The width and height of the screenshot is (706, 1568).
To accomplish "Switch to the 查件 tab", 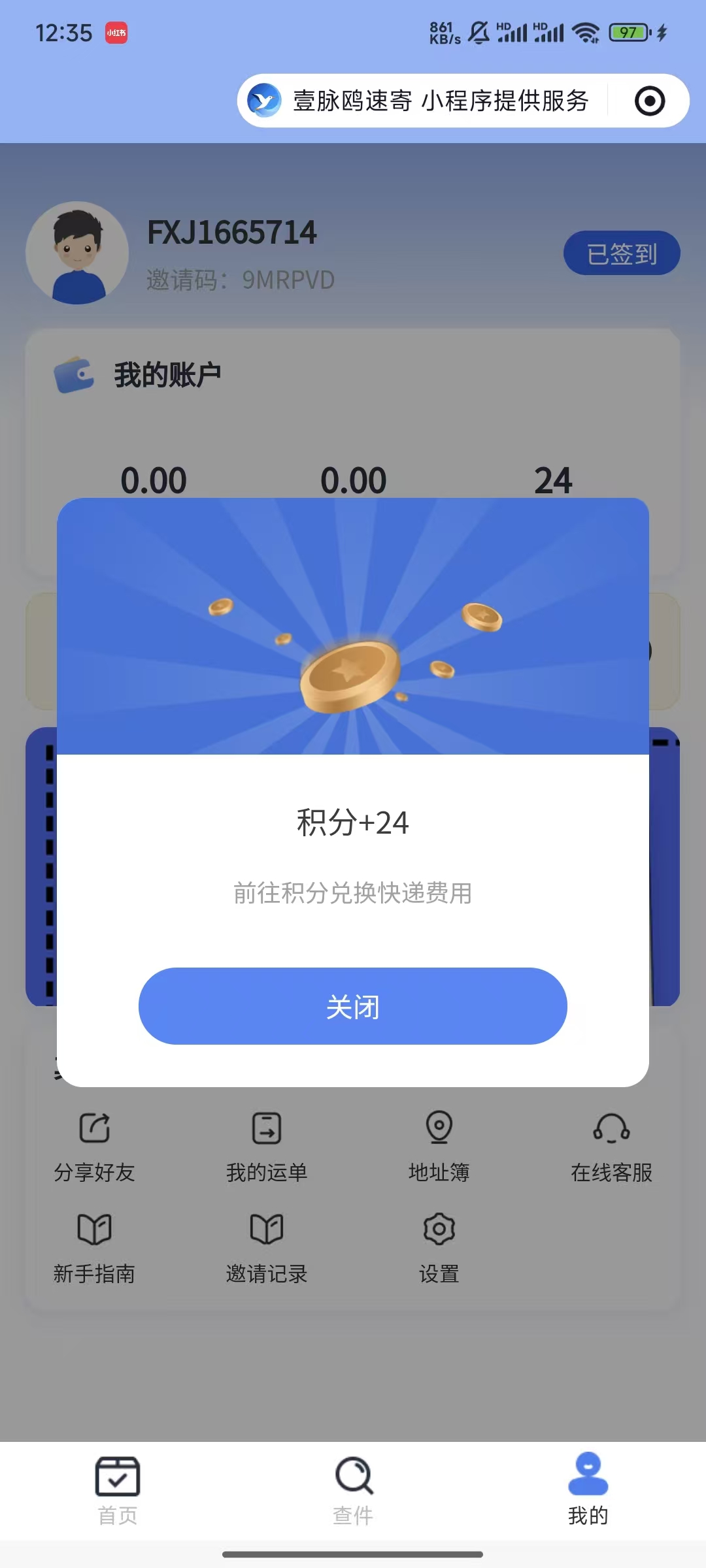I will point(353,1491).
